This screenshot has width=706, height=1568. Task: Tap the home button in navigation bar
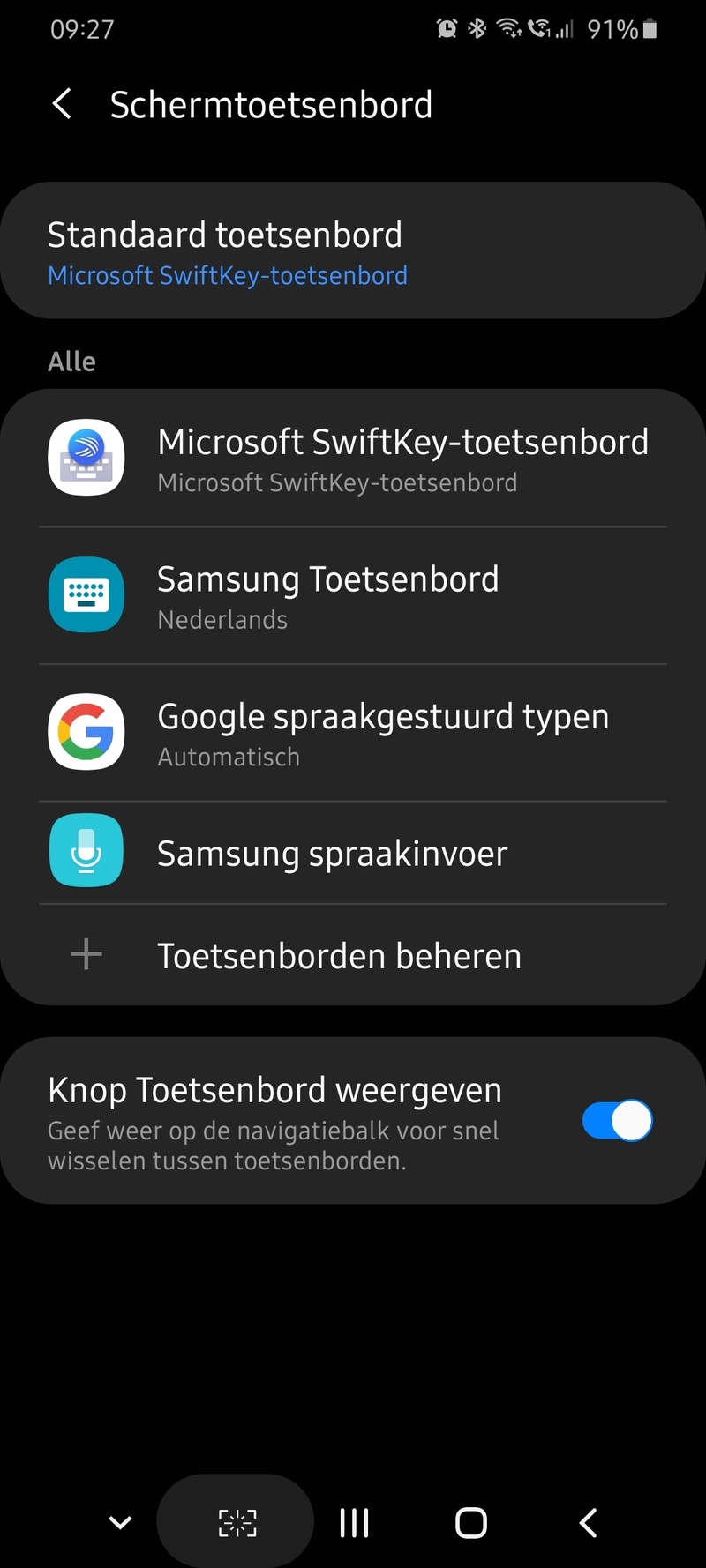click(470, 1522)
